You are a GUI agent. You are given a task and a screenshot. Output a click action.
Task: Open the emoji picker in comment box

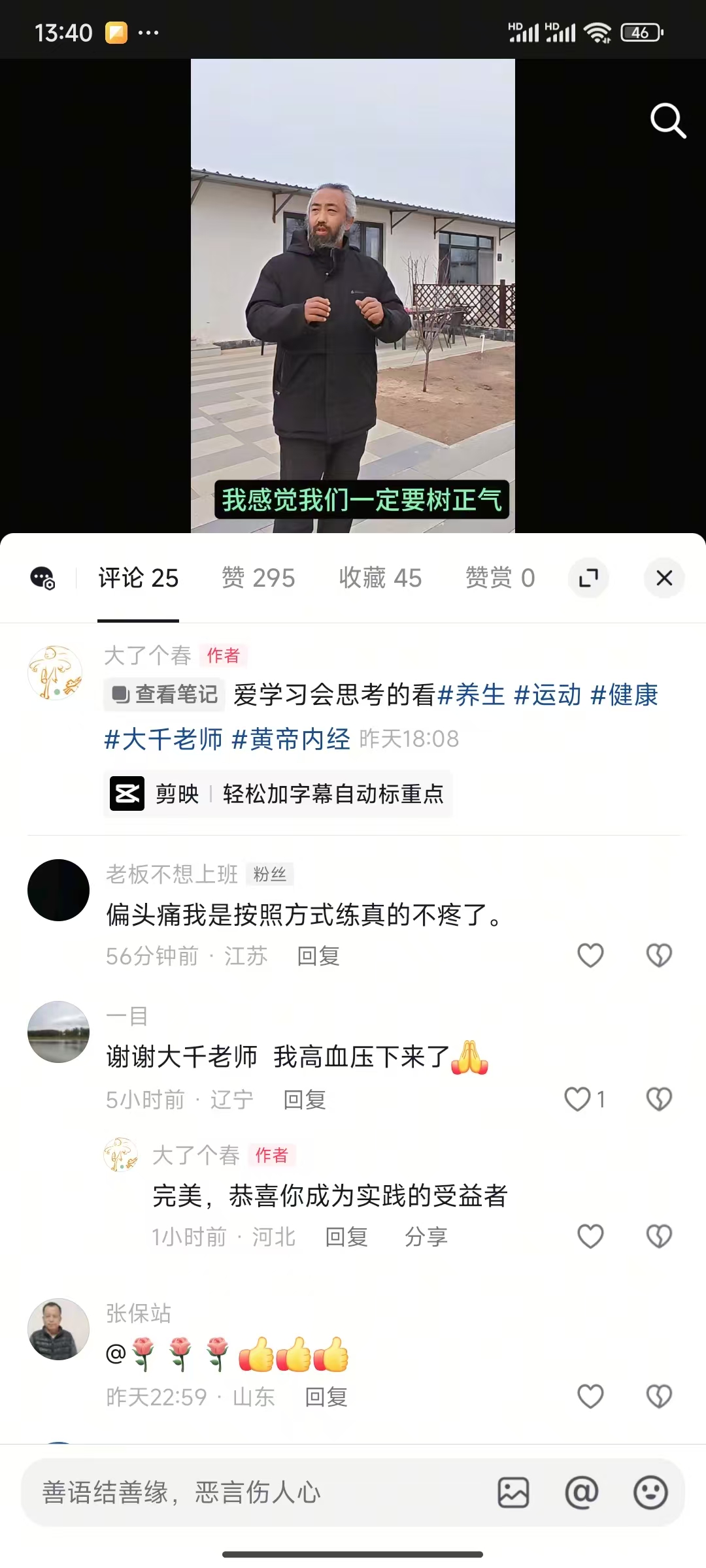pos(650,1493)
